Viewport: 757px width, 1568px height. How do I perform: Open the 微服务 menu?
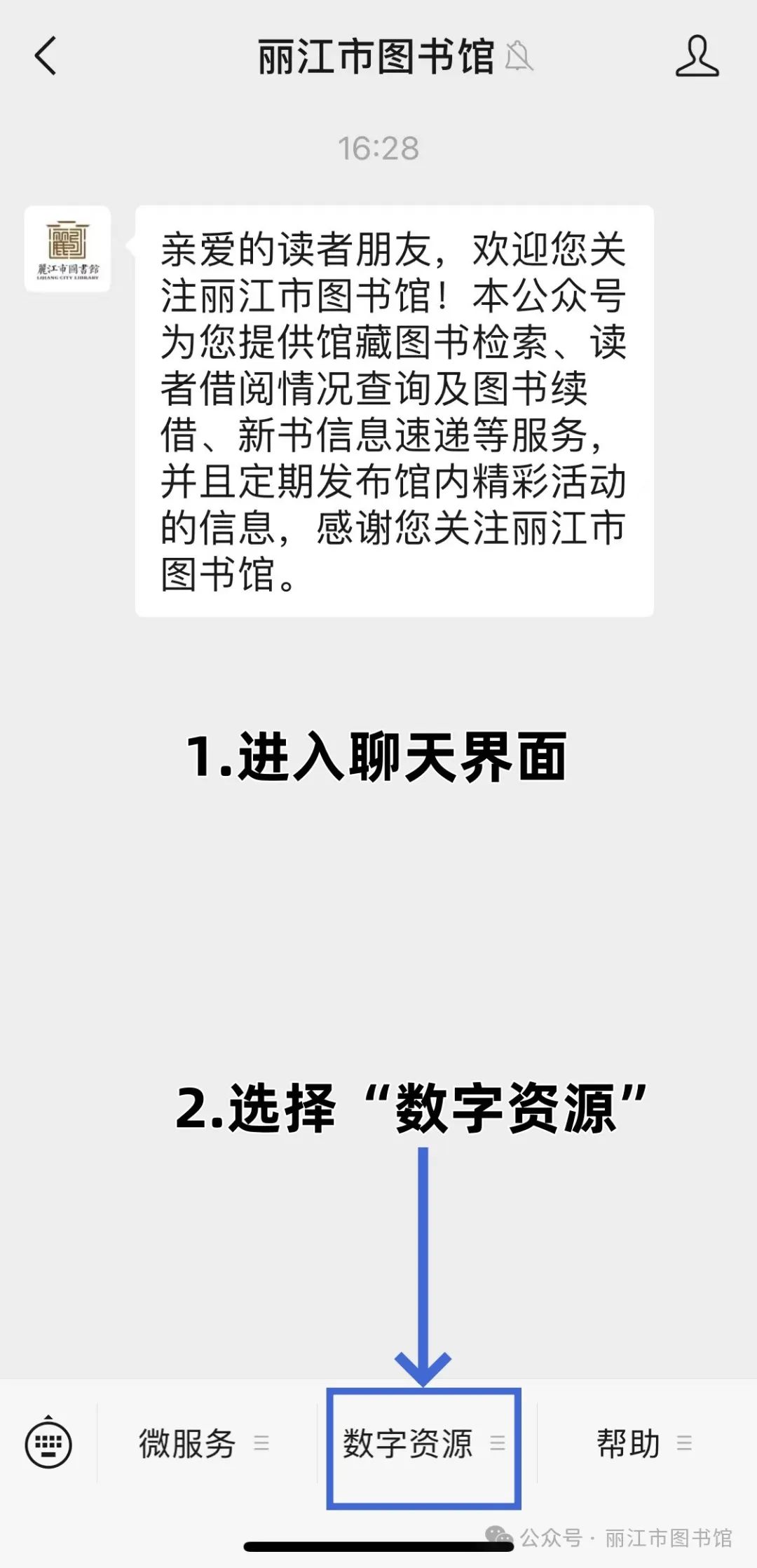coord(203,1443)
